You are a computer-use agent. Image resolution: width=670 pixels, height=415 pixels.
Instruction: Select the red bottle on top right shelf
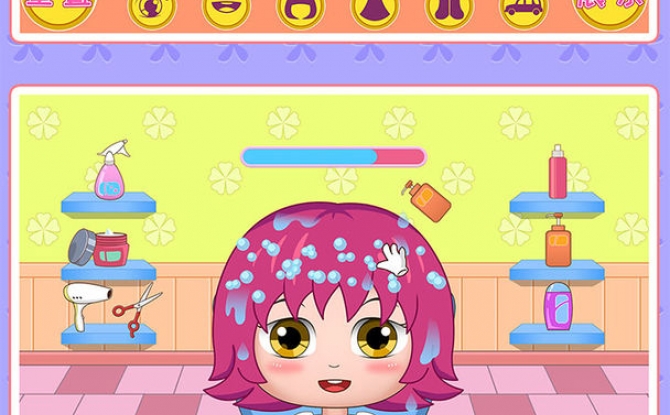pyautogui.click(x=557, y=174)
